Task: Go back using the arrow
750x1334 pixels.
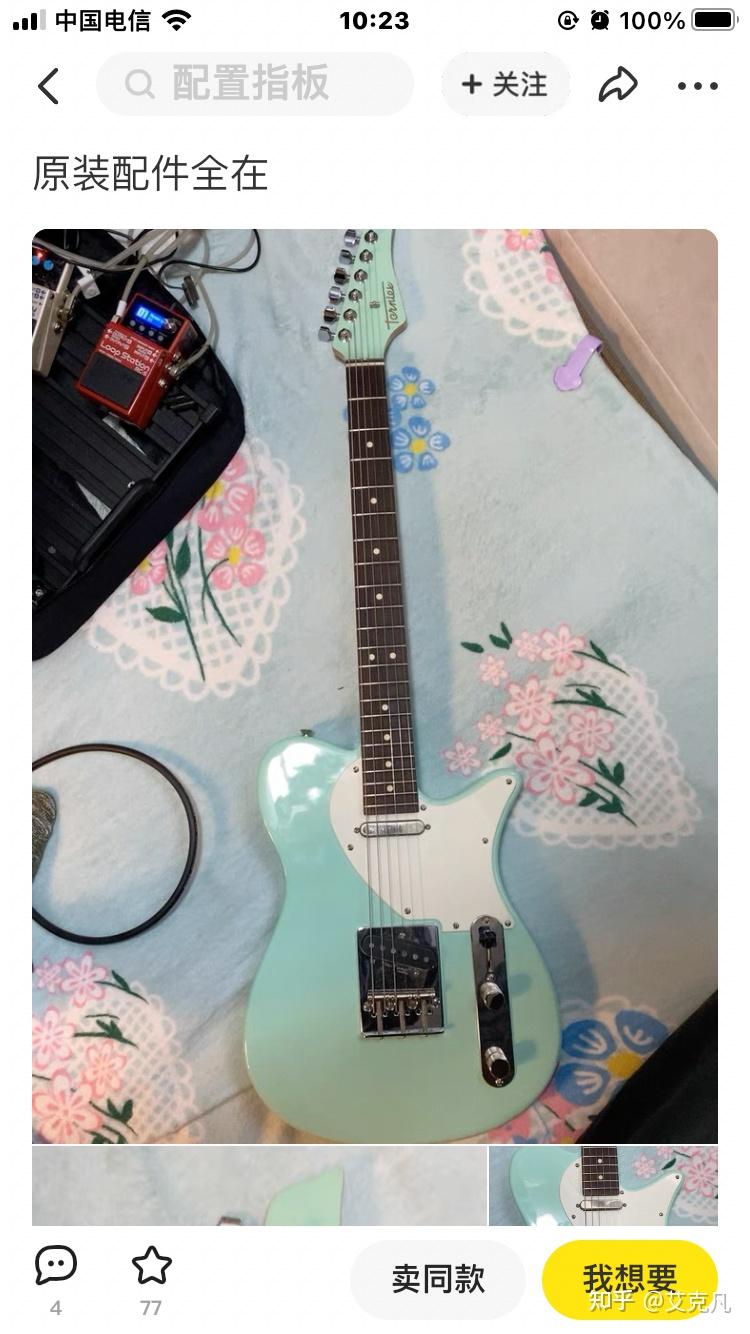Action: pyautogui.click(x=48, y=86)
